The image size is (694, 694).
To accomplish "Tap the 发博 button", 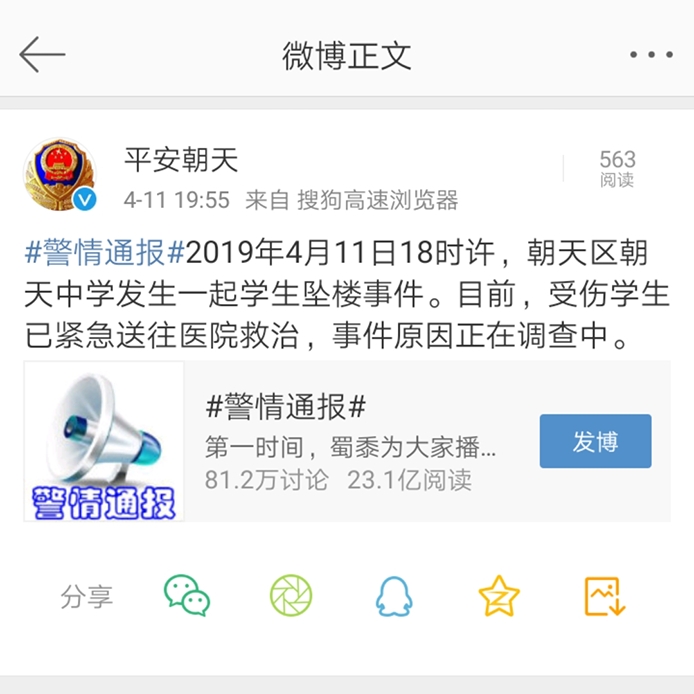I will pos(595,441).
